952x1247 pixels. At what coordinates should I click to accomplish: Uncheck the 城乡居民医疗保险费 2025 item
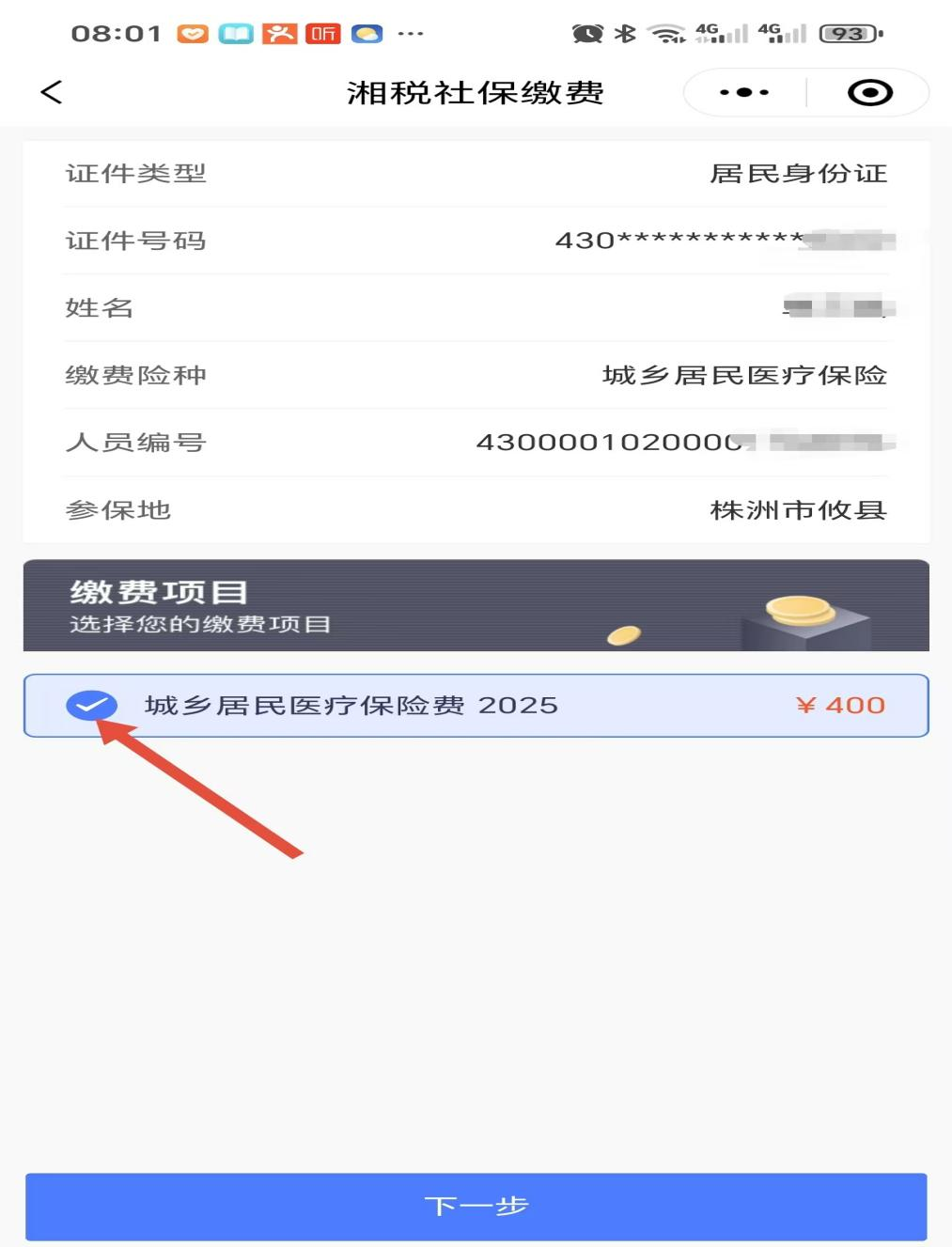[91, 705]
